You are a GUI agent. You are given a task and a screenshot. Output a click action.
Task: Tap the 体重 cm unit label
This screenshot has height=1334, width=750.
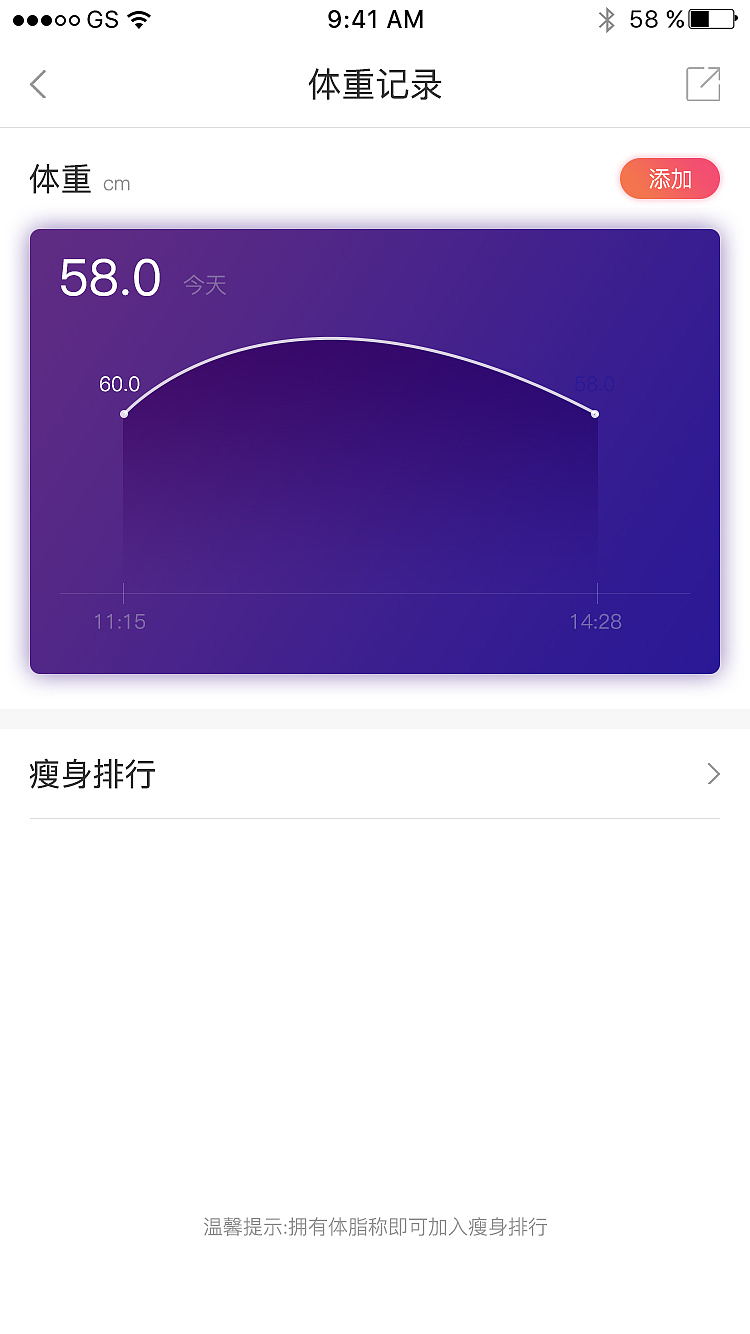117,183
